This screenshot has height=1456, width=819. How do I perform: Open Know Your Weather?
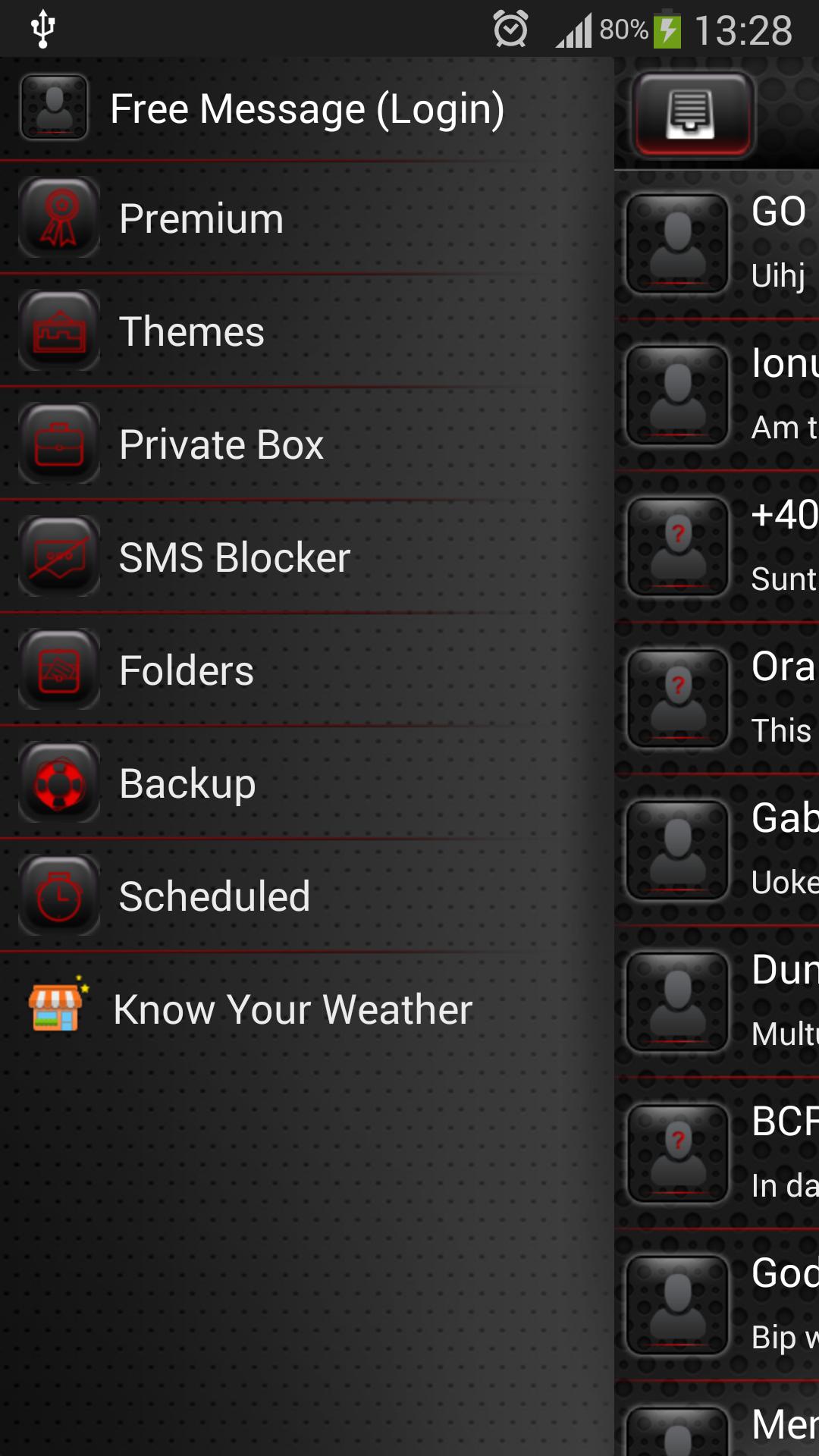coord(293,1009)
